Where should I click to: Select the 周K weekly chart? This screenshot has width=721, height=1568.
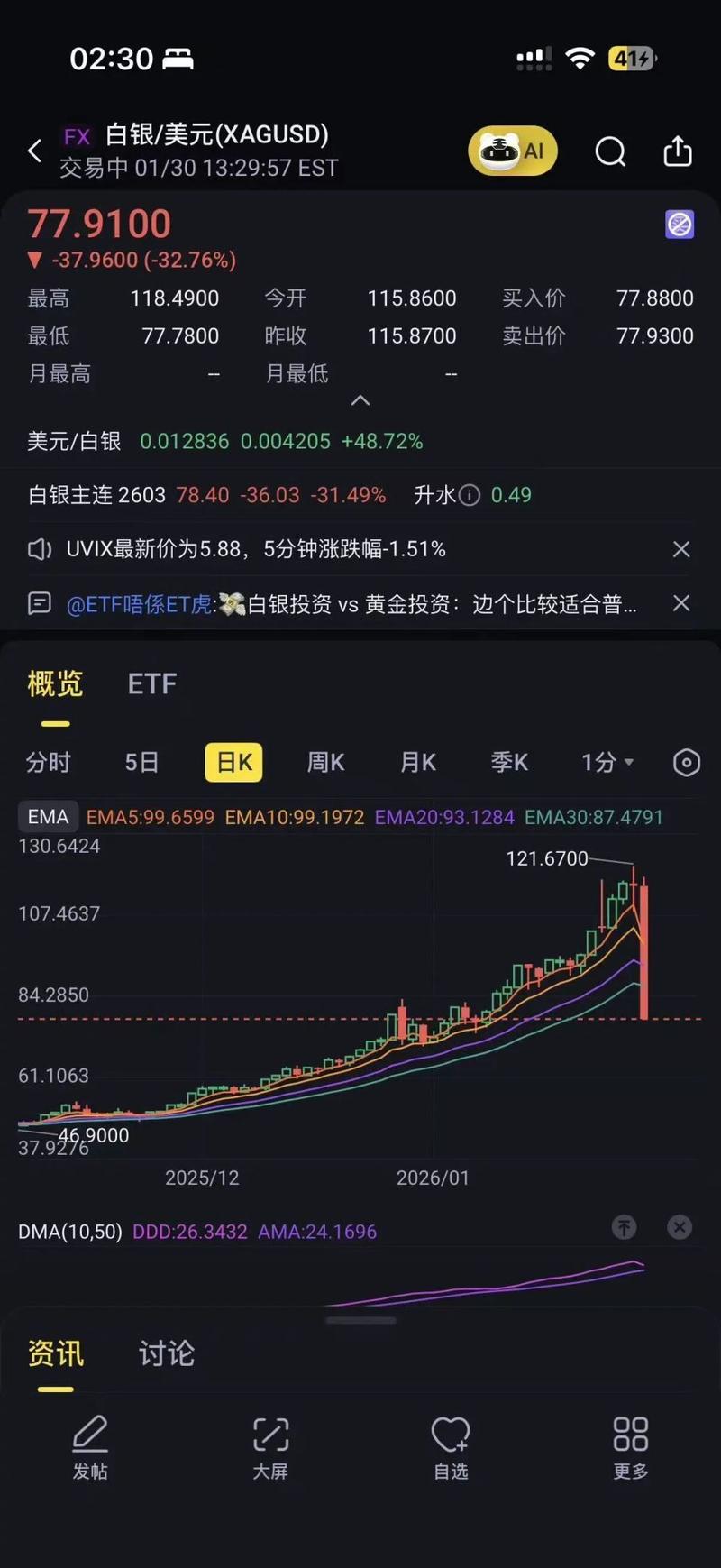(324, 762)
